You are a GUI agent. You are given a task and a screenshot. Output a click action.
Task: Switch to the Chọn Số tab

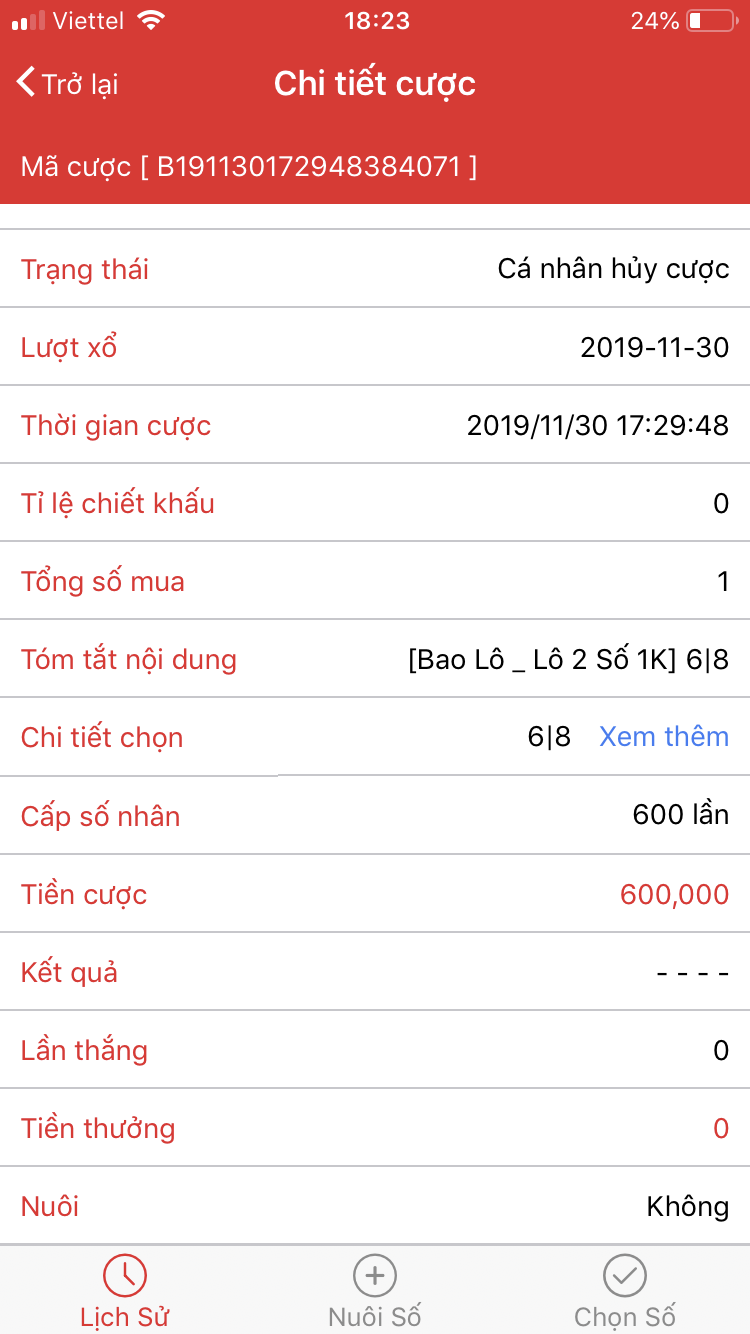click(625, 1291)
